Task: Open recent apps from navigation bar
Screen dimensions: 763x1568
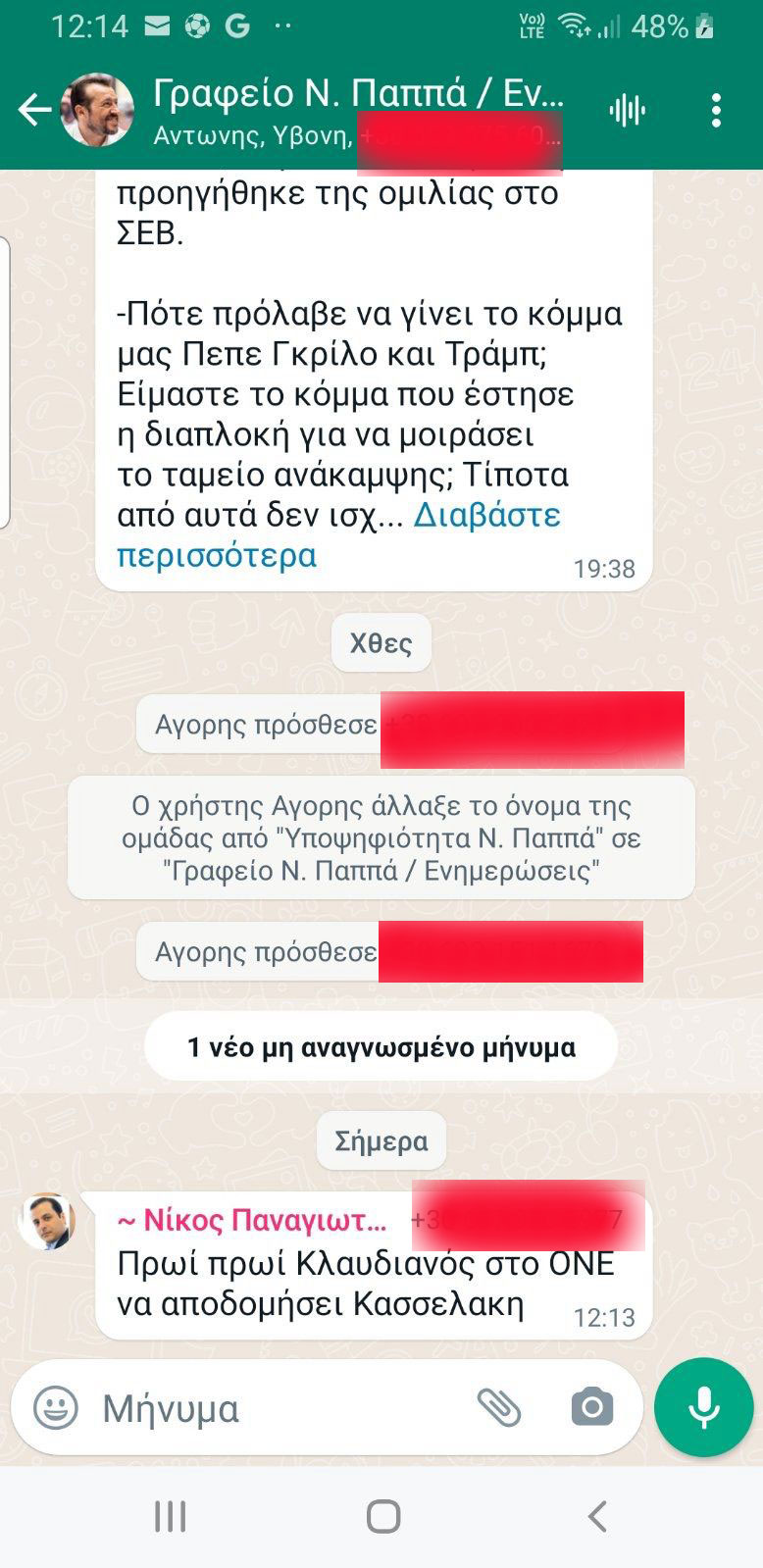Action: (171, 1517)
